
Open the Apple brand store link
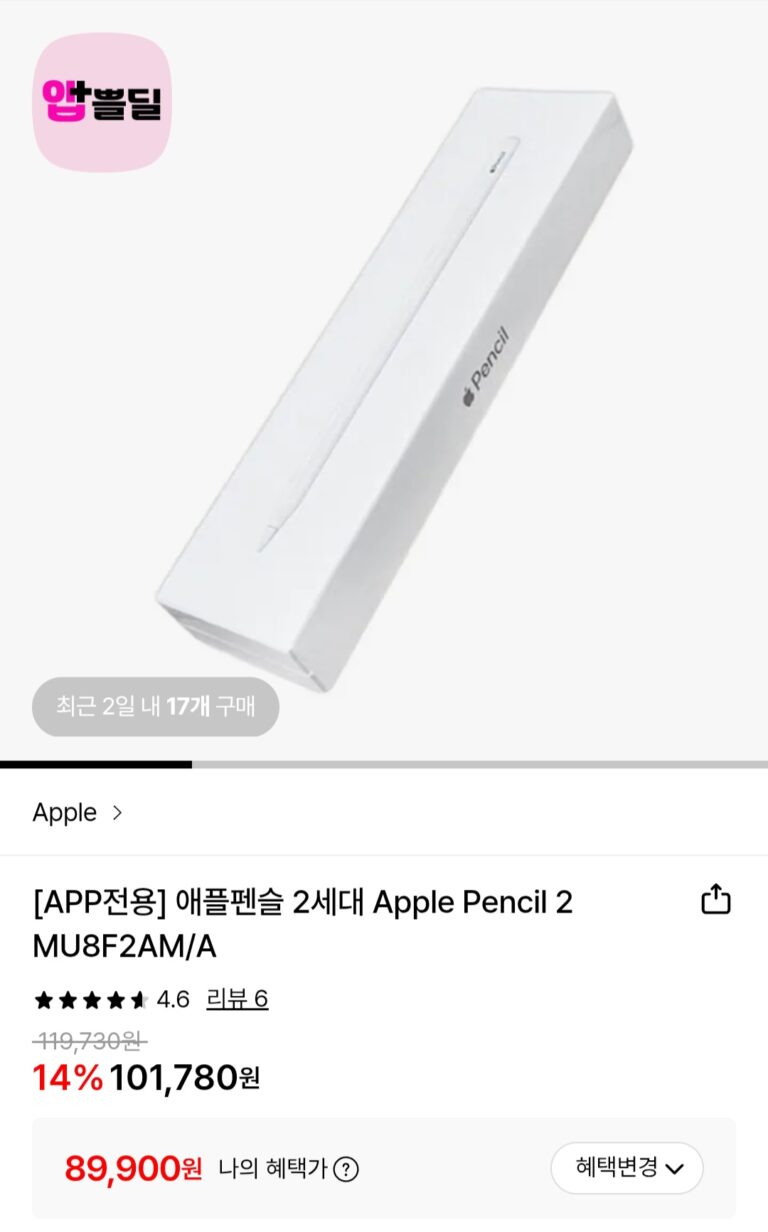[77, 813]
